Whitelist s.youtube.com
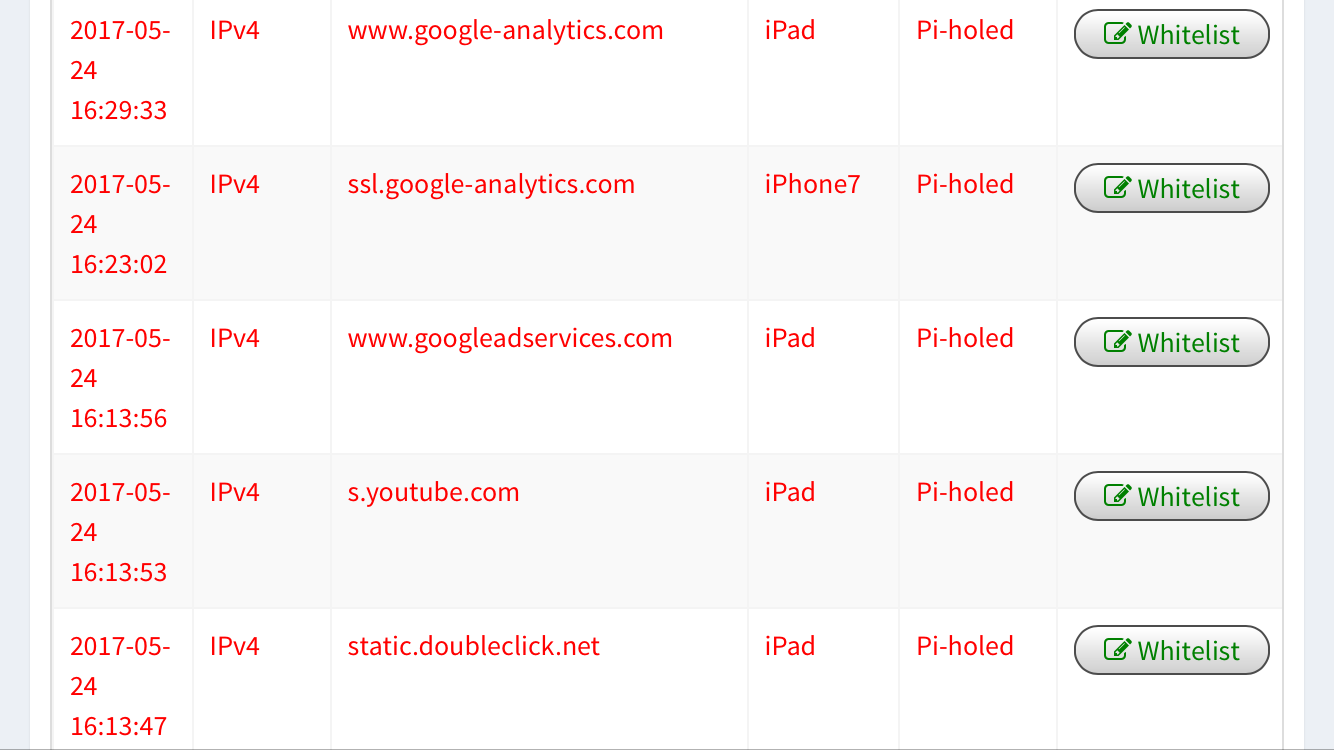Screen dimensions: 1334x750 coord(1171,497)
